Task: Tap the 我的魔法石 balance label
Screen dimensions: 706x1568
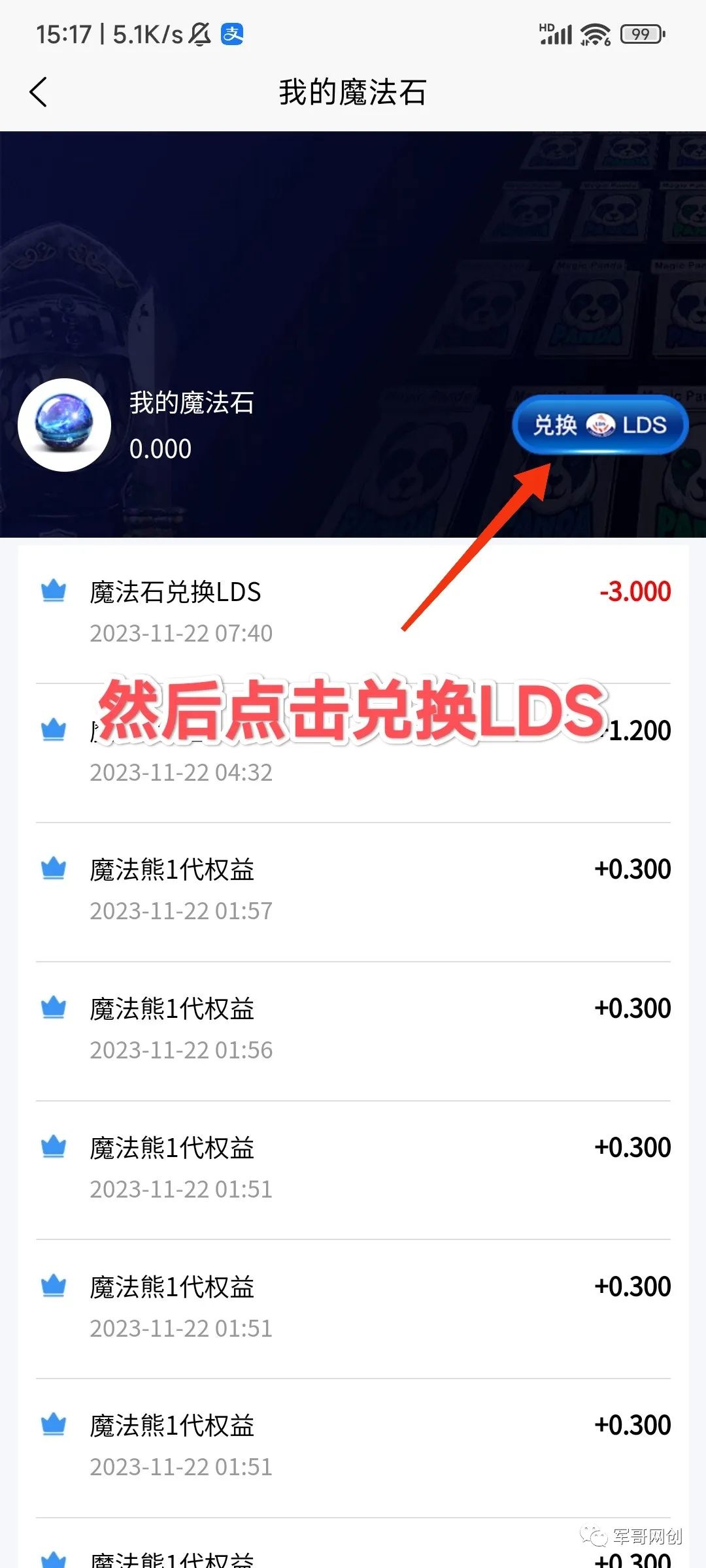Action: [x=192, y=404]
